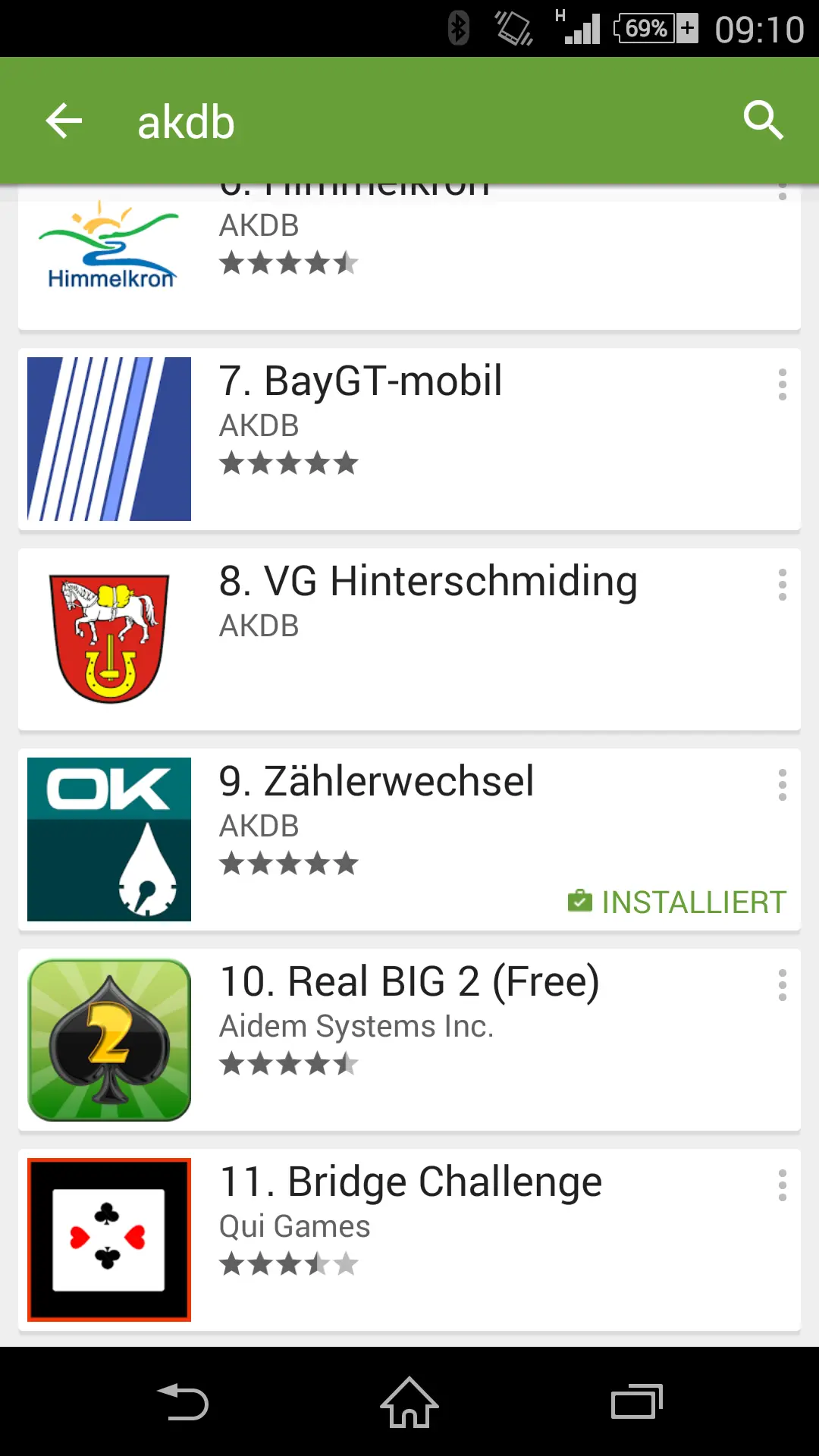This screenshot has width=819, height=1456.
Task: Open the 11. Bridge Challenge result
Action: click(409, 1240)
